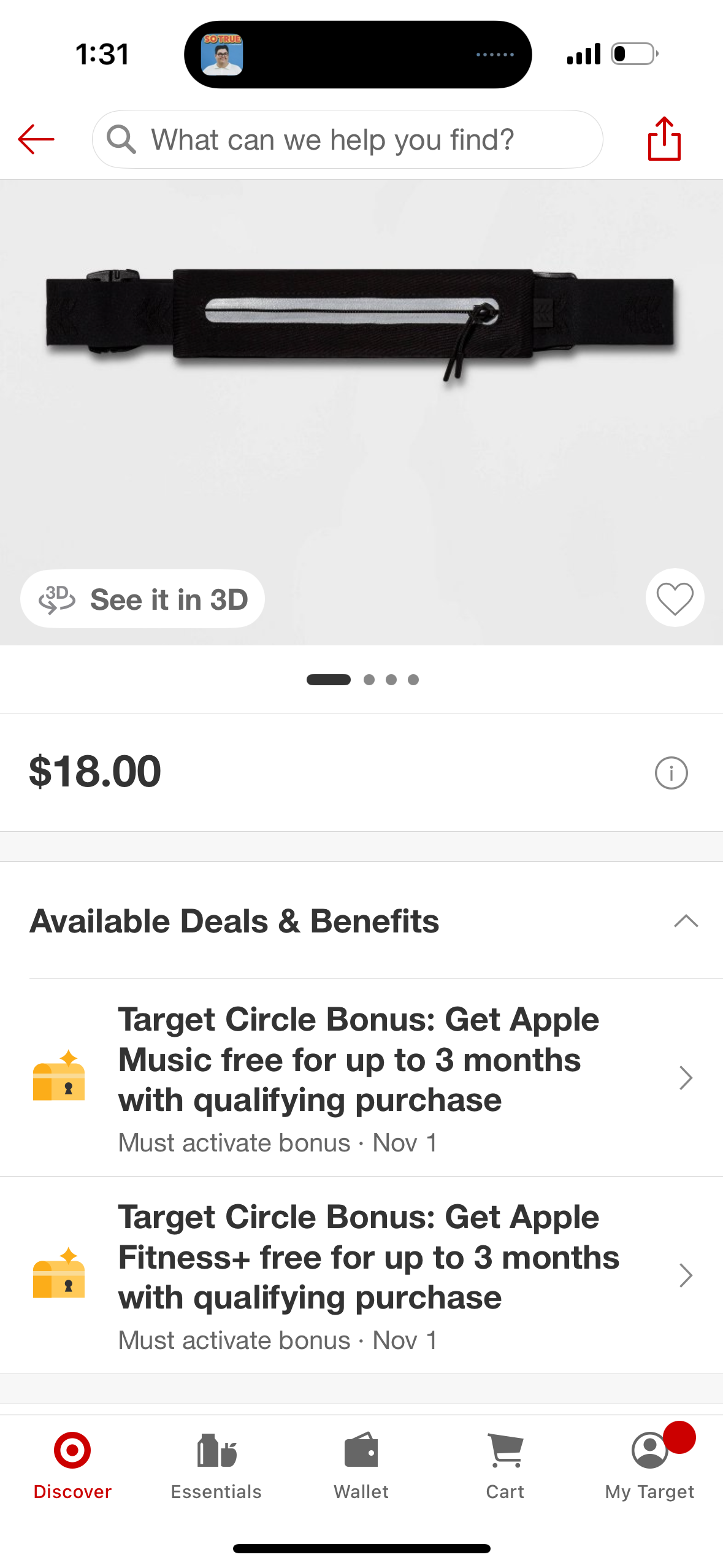This screenshot has height=1568, width=723.
Task: Open the Wallet tab
Action: pos(361,1465)
